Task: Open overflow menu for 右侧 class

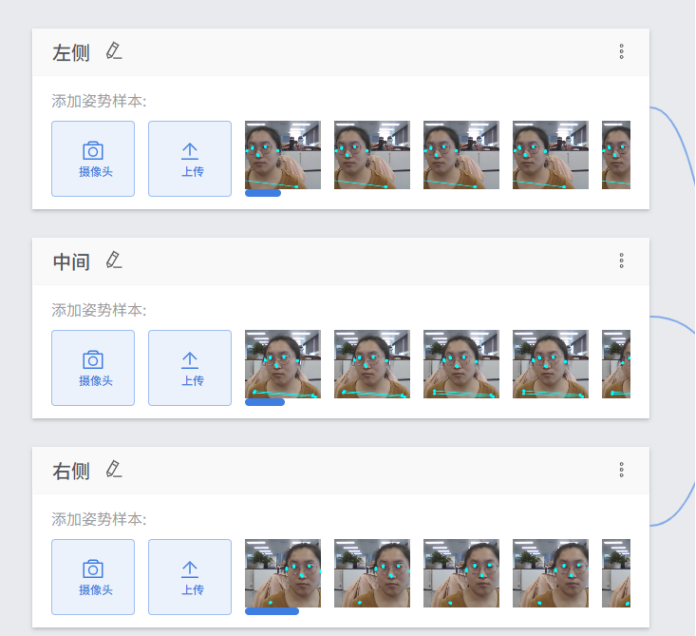Action: [621, 469]
